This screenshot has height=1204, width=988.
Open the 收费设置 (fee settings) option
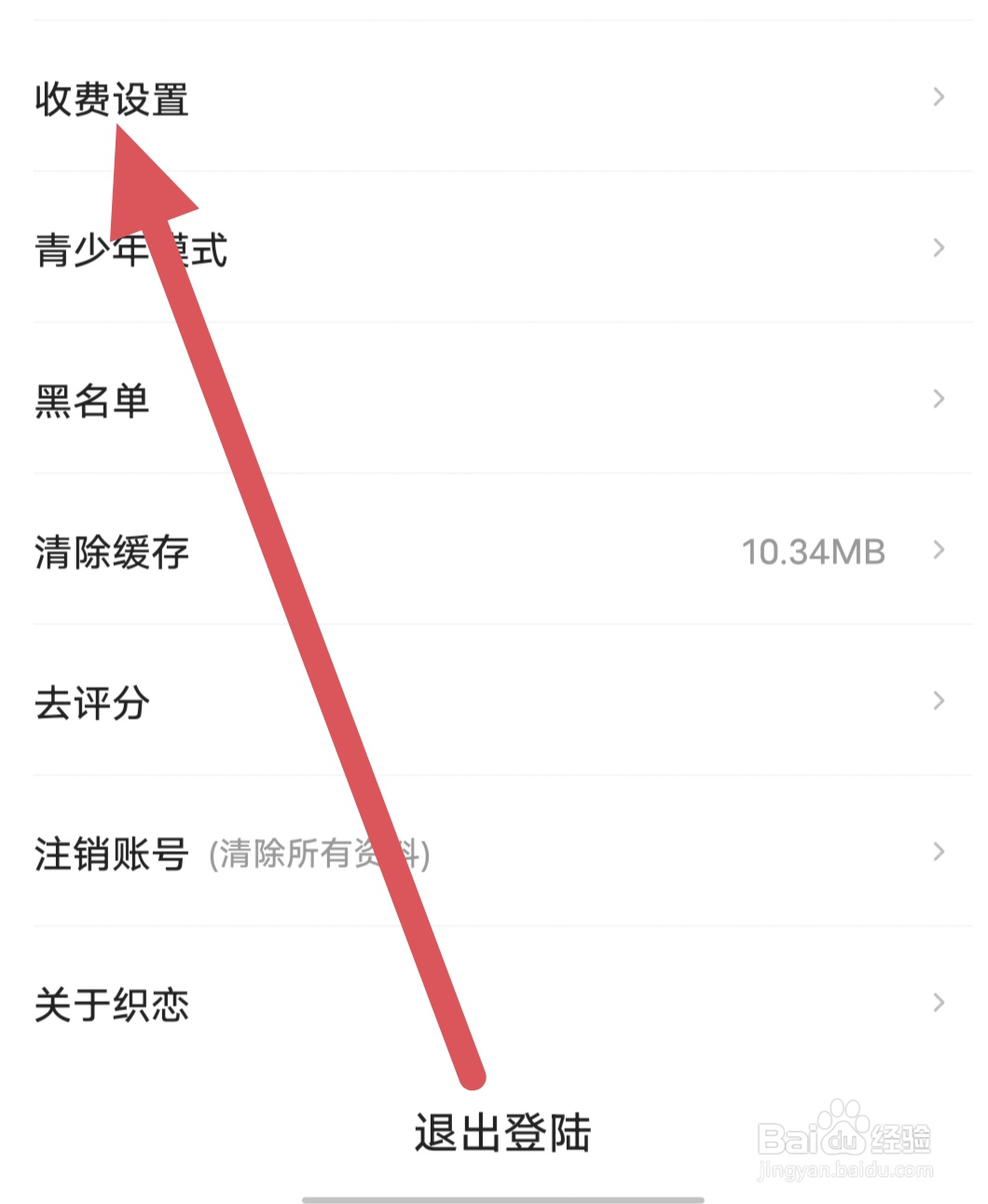(112, 97)
